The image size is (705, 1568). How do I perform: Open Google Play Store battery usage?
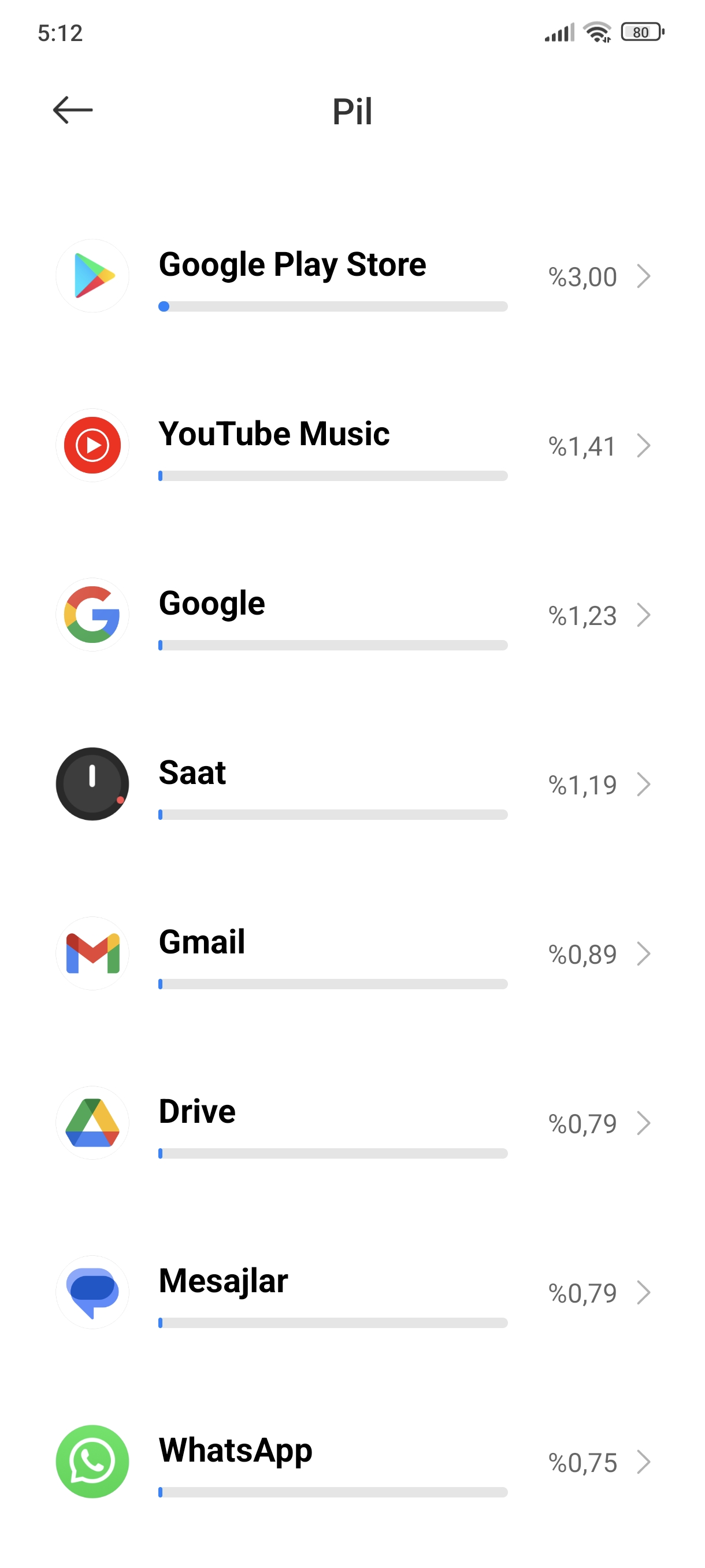click(x=353, y=276)
